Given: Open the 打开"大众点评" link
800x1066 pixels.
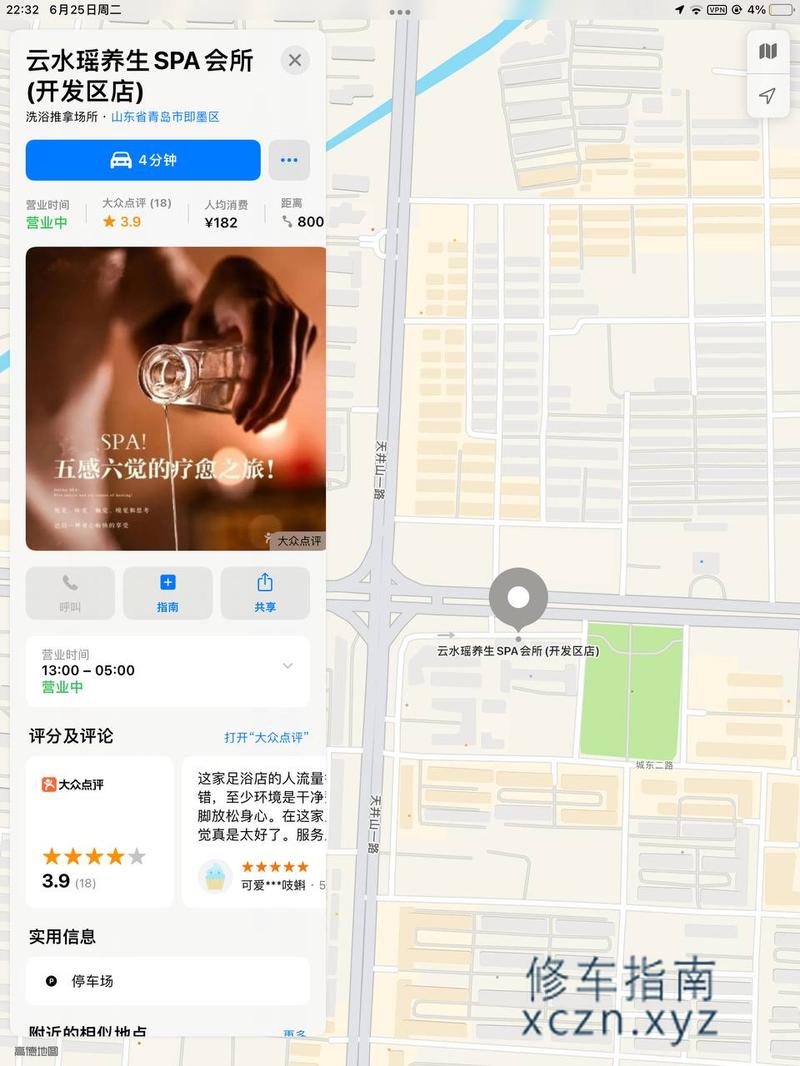Looking at the screenshot, I should (265, 737).
